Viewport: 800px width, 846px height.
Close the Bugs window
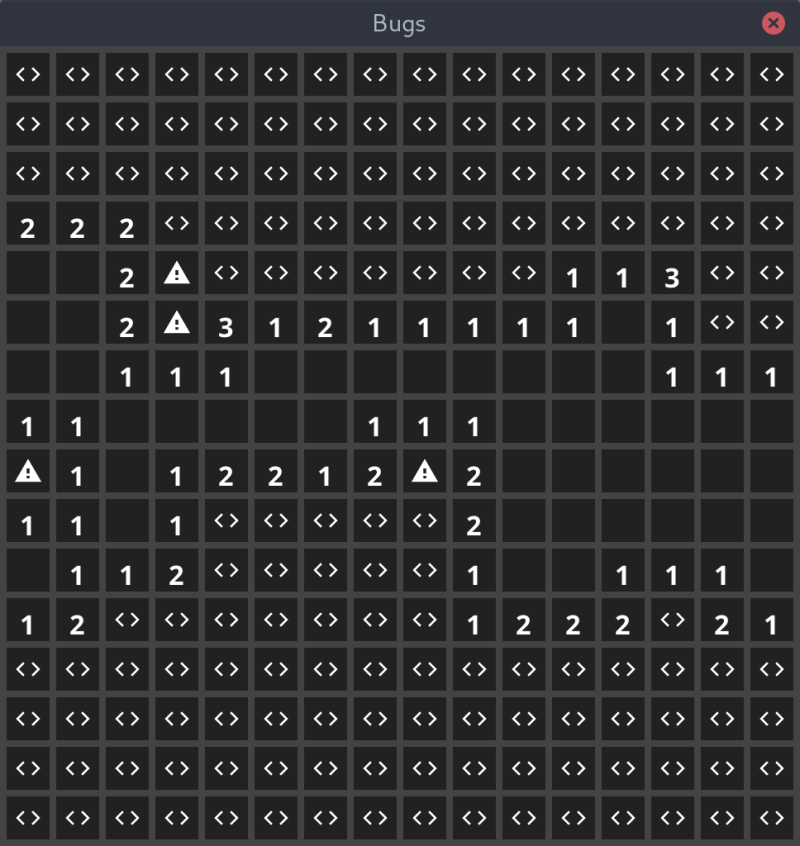pos(773,23)
